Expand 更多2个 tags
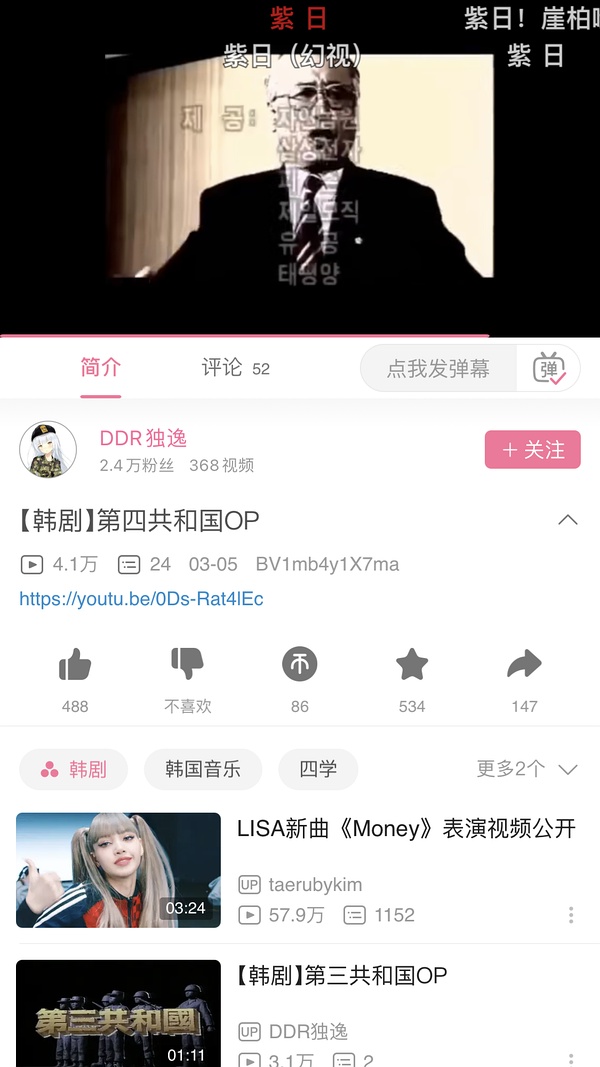The height and width of the screenshot is (1067, 600). click(527, 769)
